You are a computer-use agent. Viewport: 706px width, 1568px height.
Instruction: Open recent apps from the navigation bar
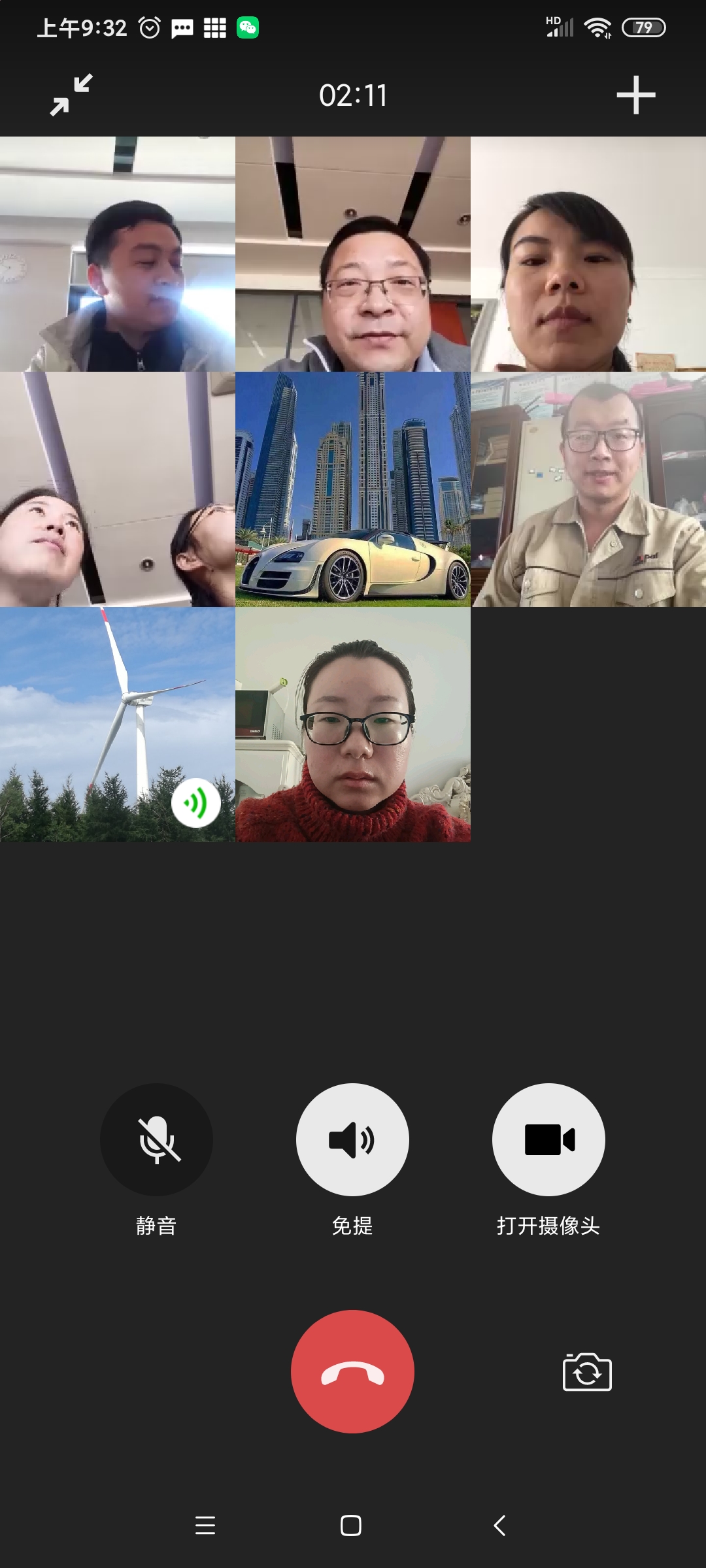[x=205, y=1526]
